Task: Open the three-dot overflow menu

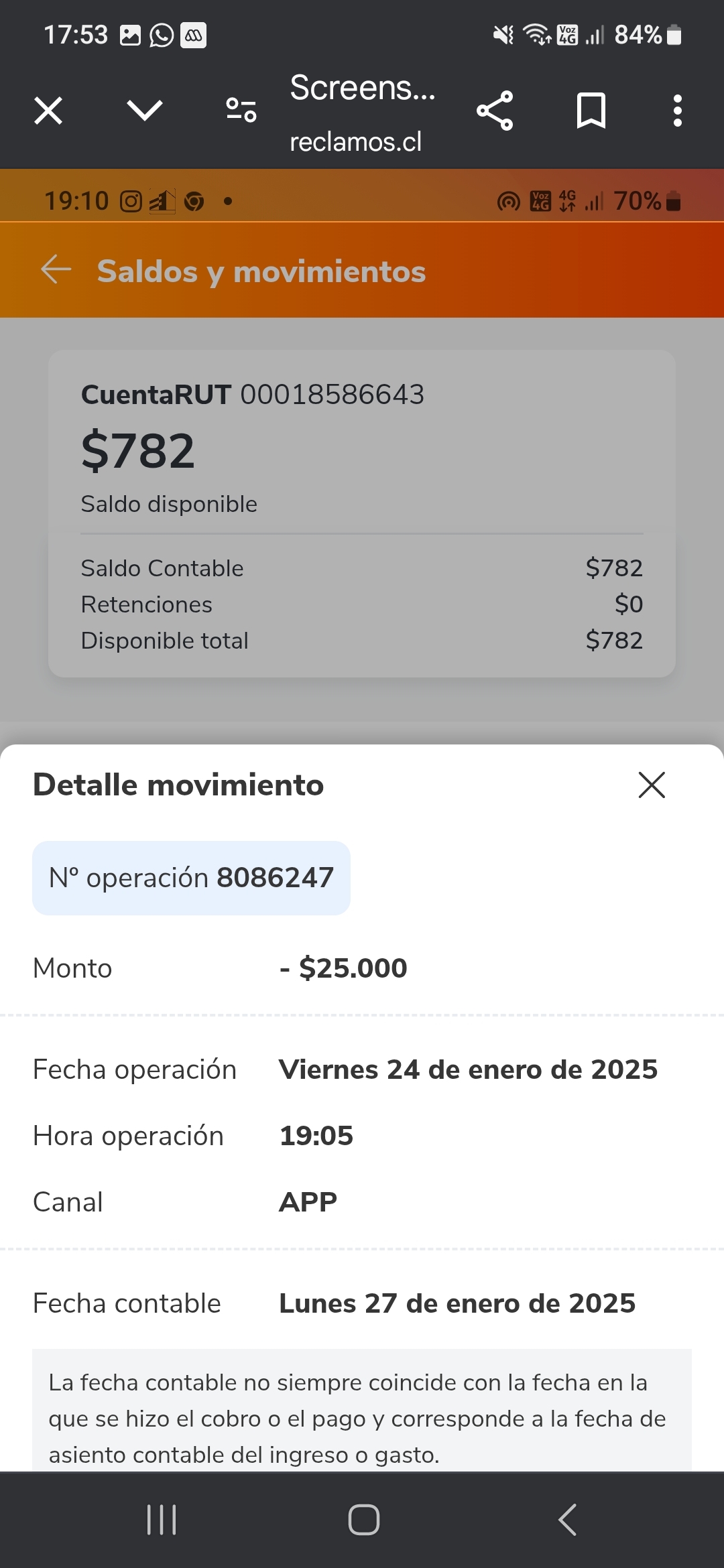Action: pos(678,111)
